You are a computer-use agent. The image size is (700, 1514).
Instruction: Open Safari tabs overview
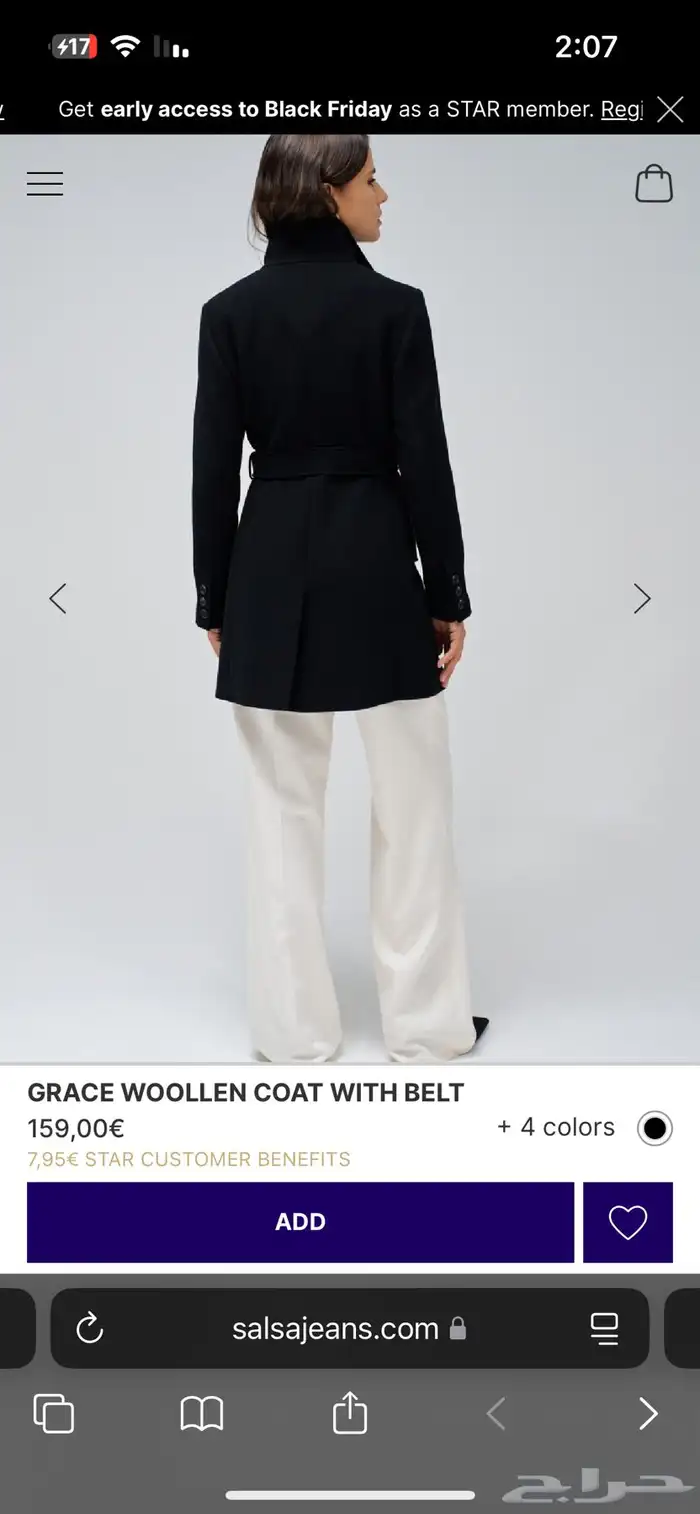[x=54, y=1413]
